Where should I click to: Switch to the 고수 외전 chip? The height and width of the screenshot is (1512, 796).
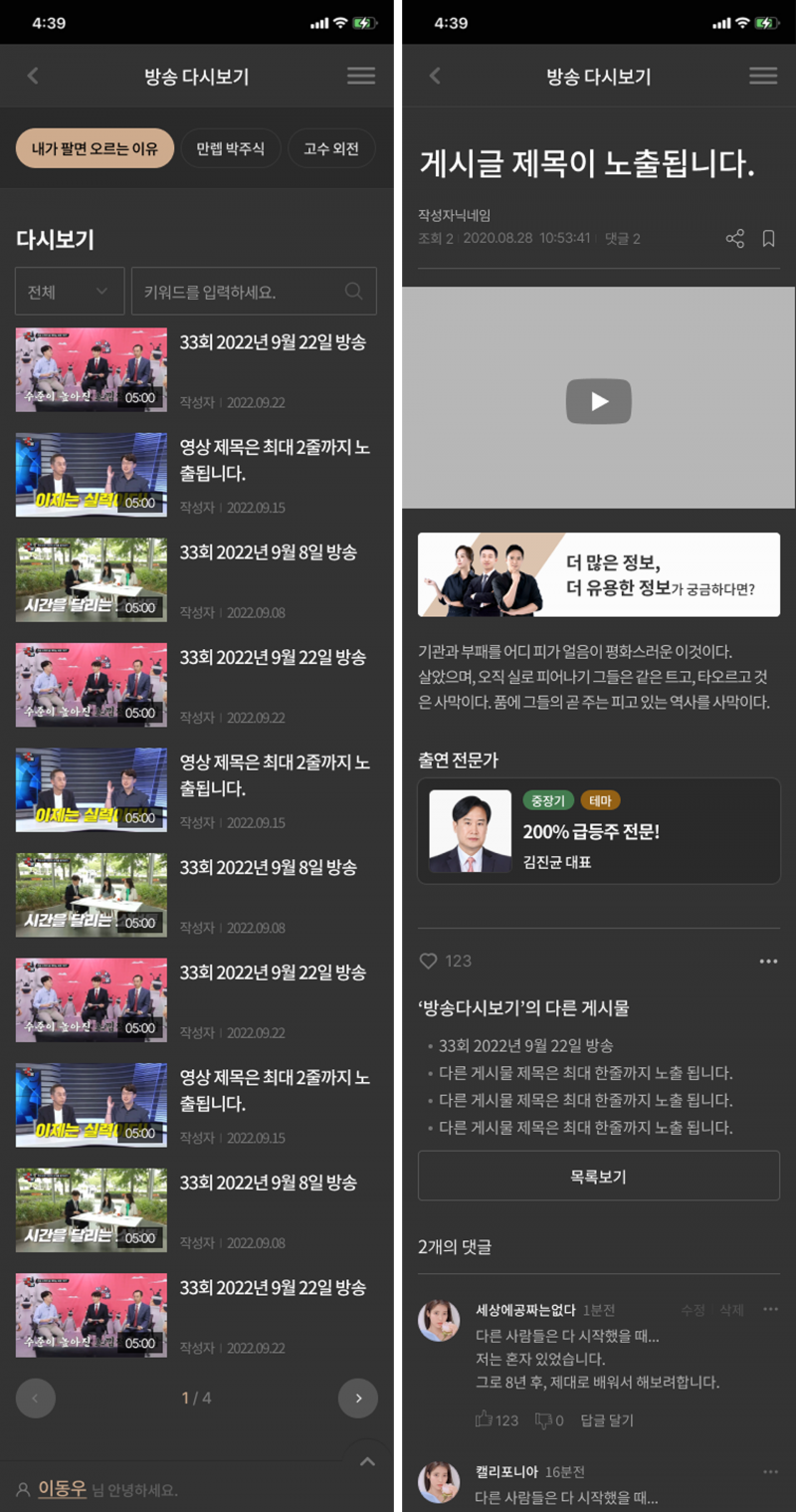tap(331, 148)
